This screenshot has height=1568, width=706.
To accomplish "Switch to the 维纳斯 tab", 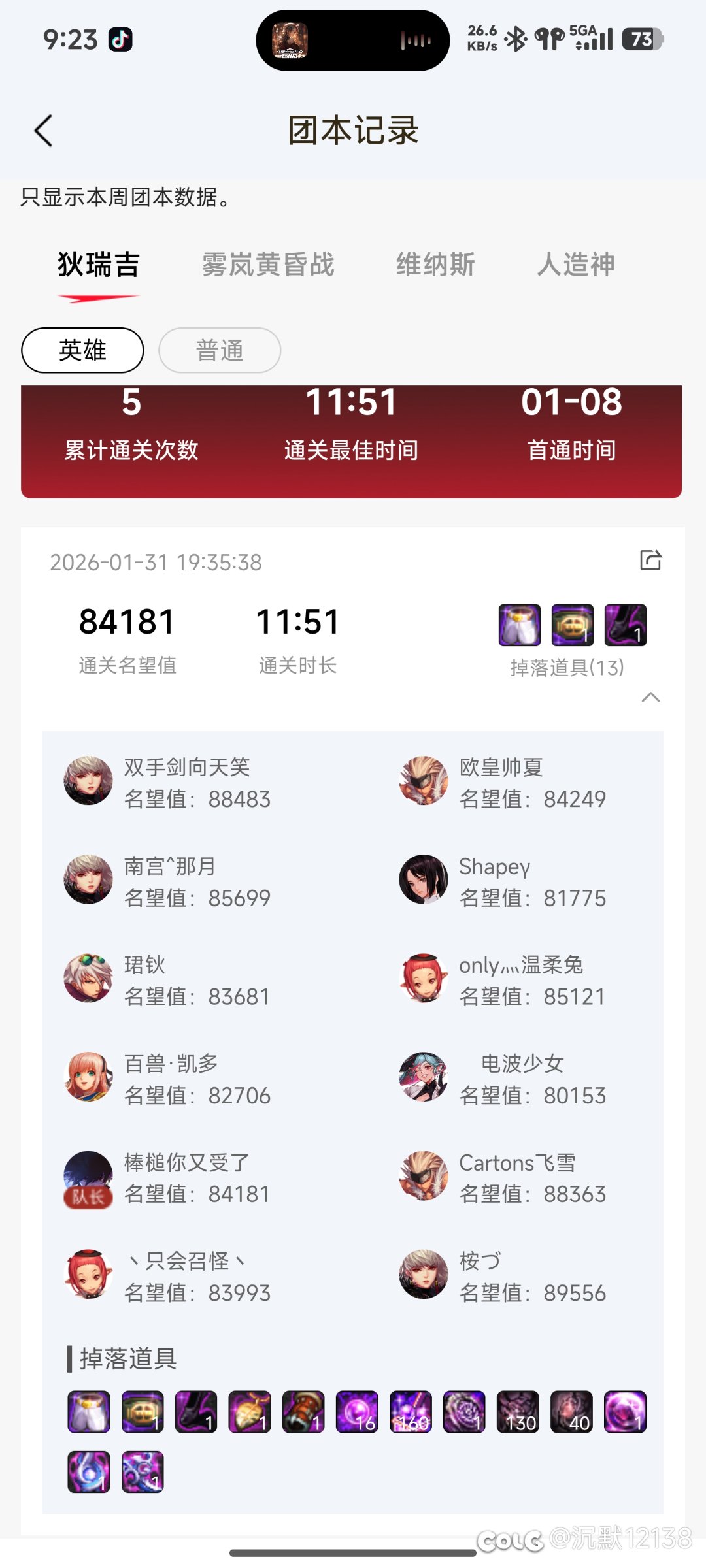I will click(435, 265).
